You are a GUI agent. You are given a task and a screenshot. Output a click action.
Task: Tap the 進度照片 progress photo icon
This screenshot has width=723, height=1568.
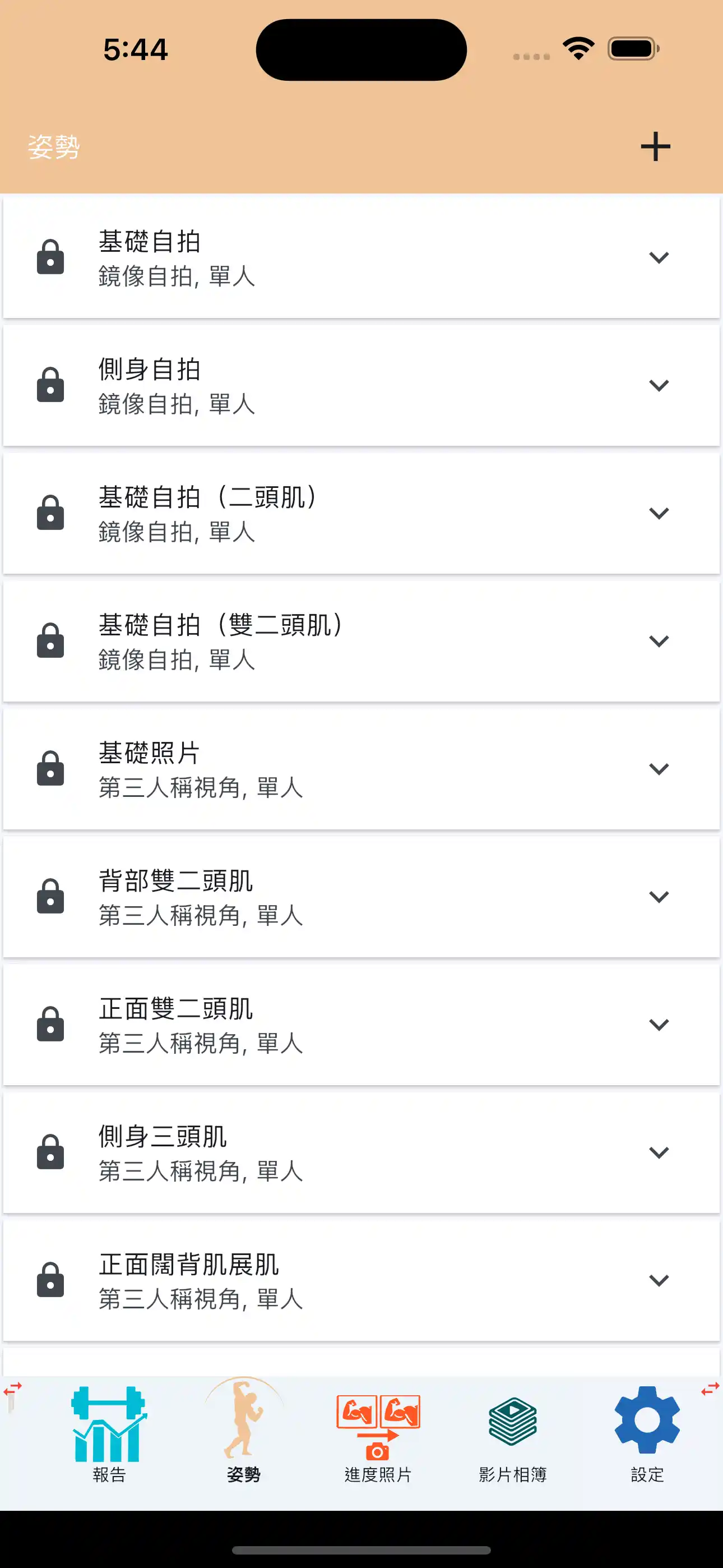coord(378,1424)
